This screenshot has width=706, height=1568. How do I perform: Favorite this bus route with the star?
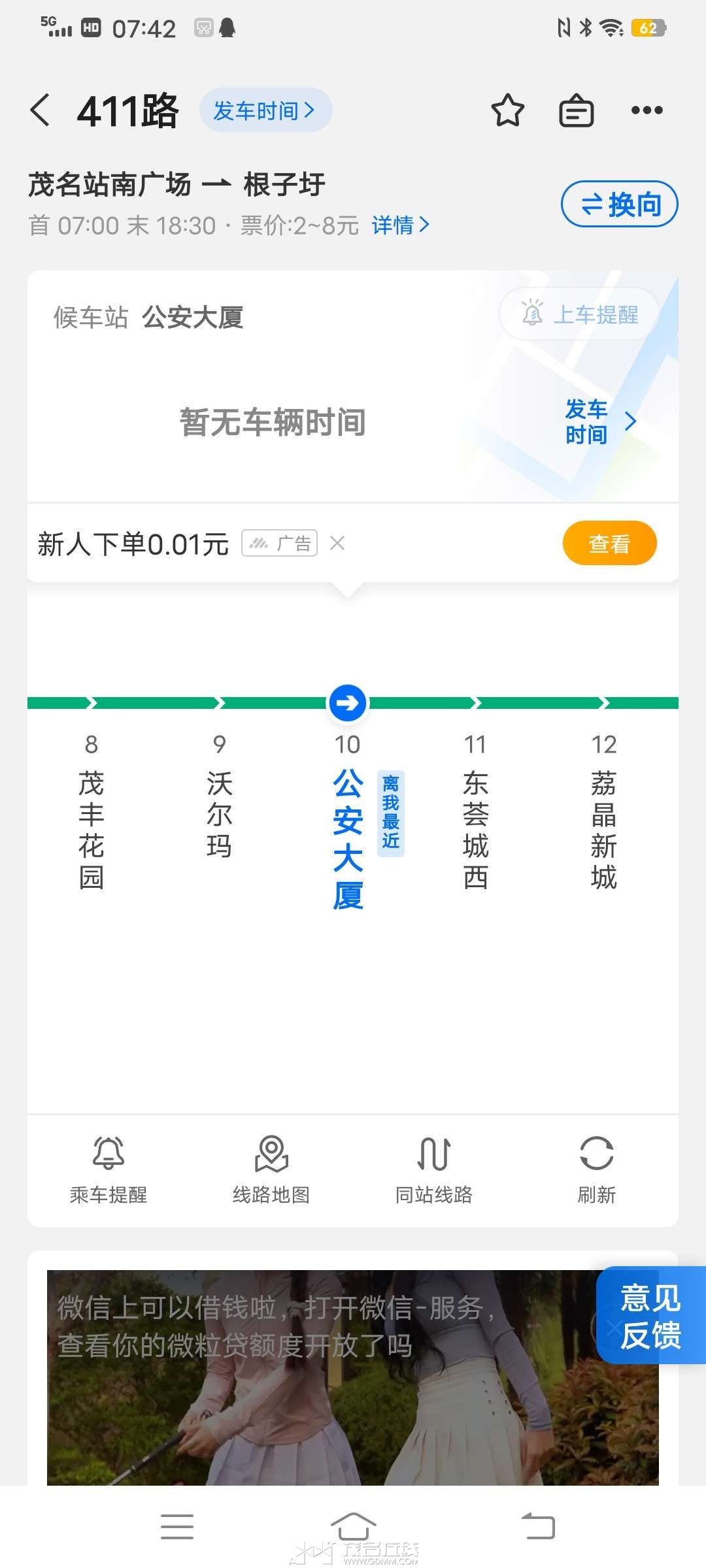coord(507,110)
